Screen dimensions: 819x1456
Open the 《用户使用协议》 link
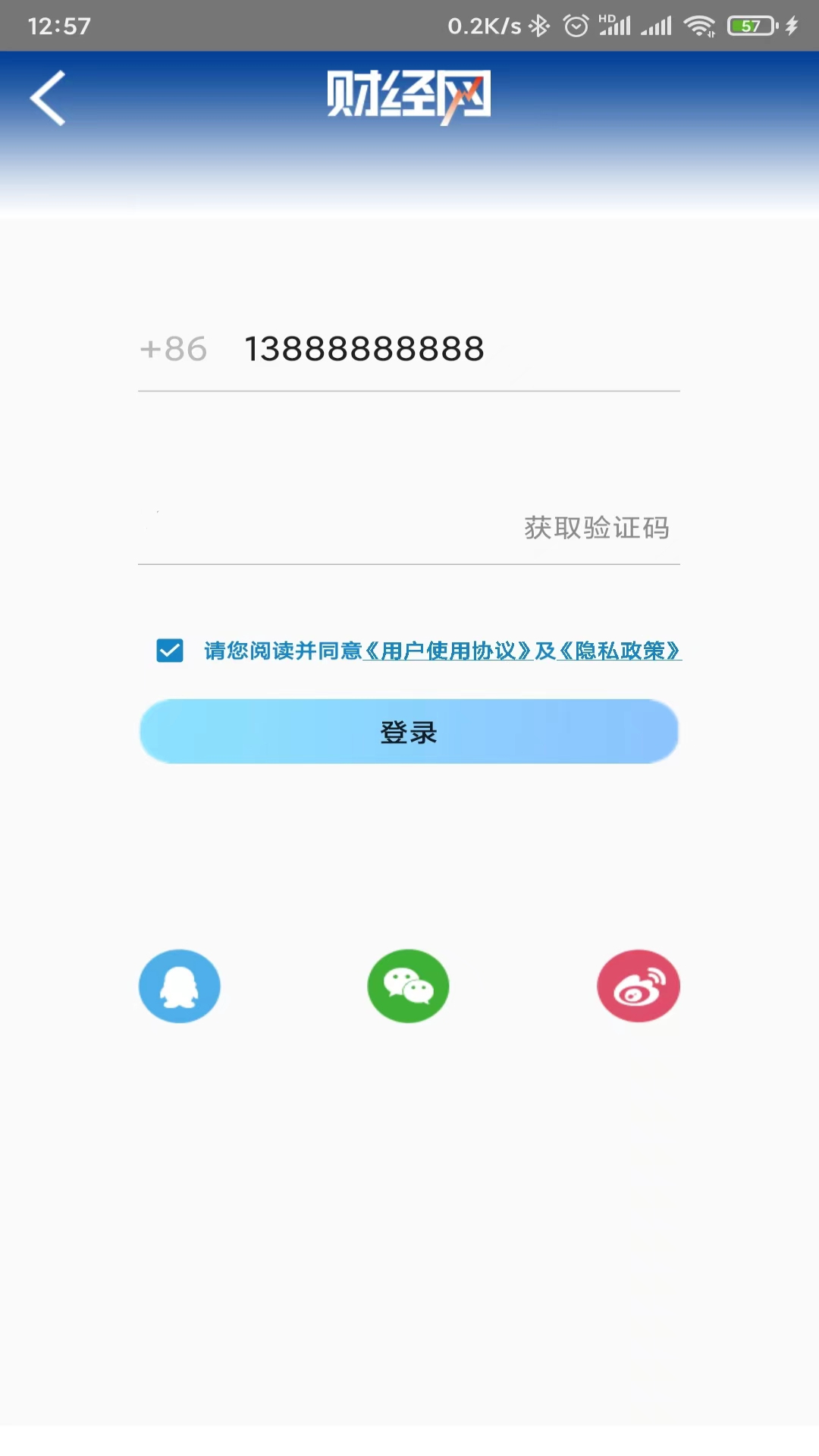449,651
